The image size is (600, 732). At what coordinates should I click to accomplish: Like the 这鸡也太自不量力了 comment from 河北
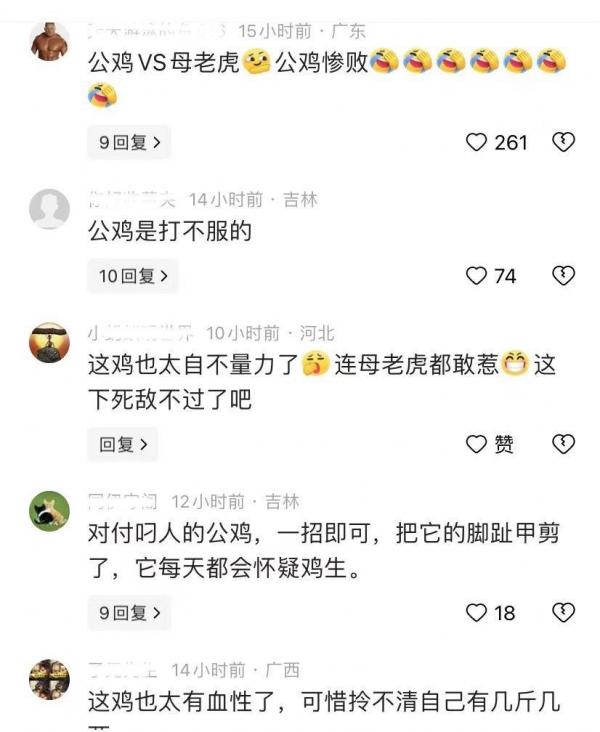(477, 443)
